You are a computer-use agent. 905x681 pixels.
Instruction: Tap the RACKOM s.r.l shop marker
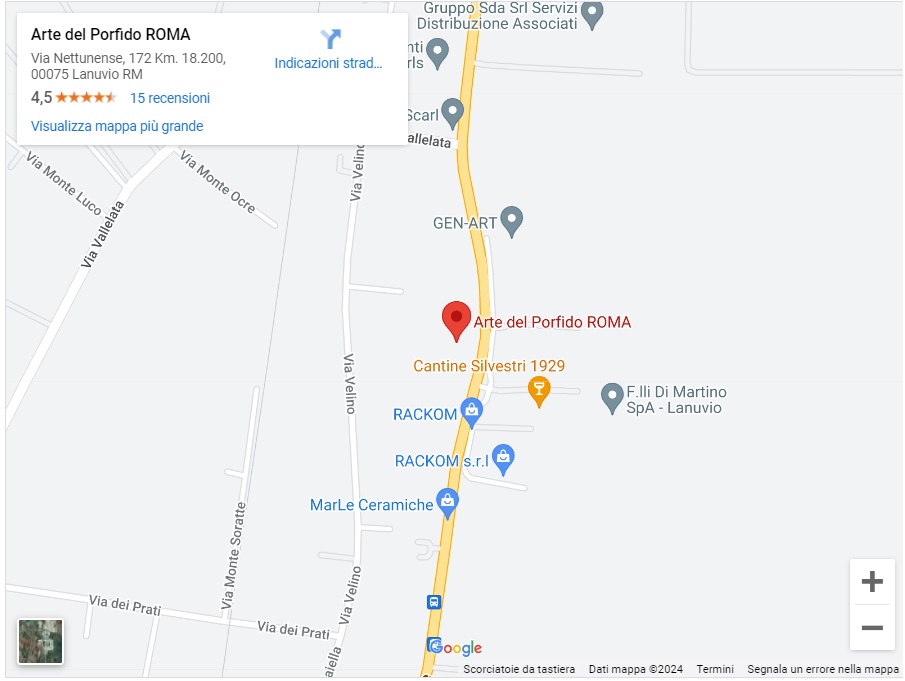coord(503,457)
